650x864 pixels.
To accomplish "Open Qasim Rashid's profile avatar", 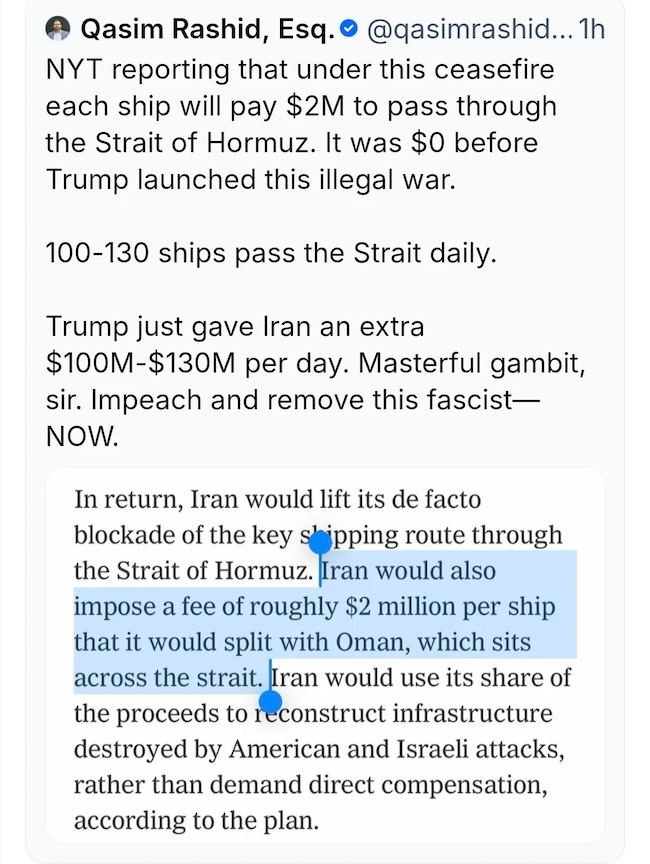I will (58, 30).
